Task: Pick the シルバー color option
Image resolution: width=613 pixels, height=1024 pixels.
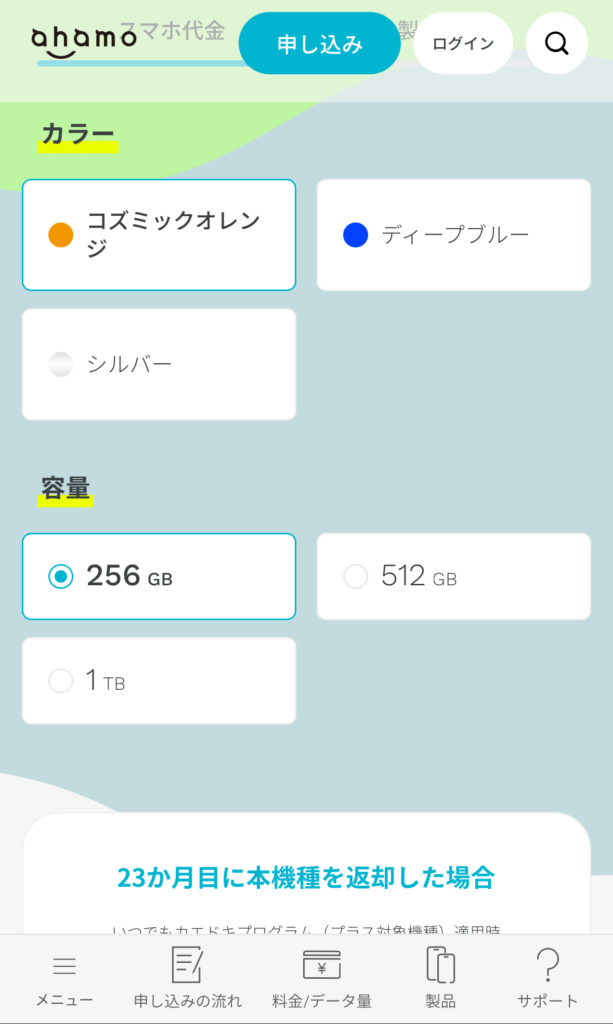Action: [159, 364]
